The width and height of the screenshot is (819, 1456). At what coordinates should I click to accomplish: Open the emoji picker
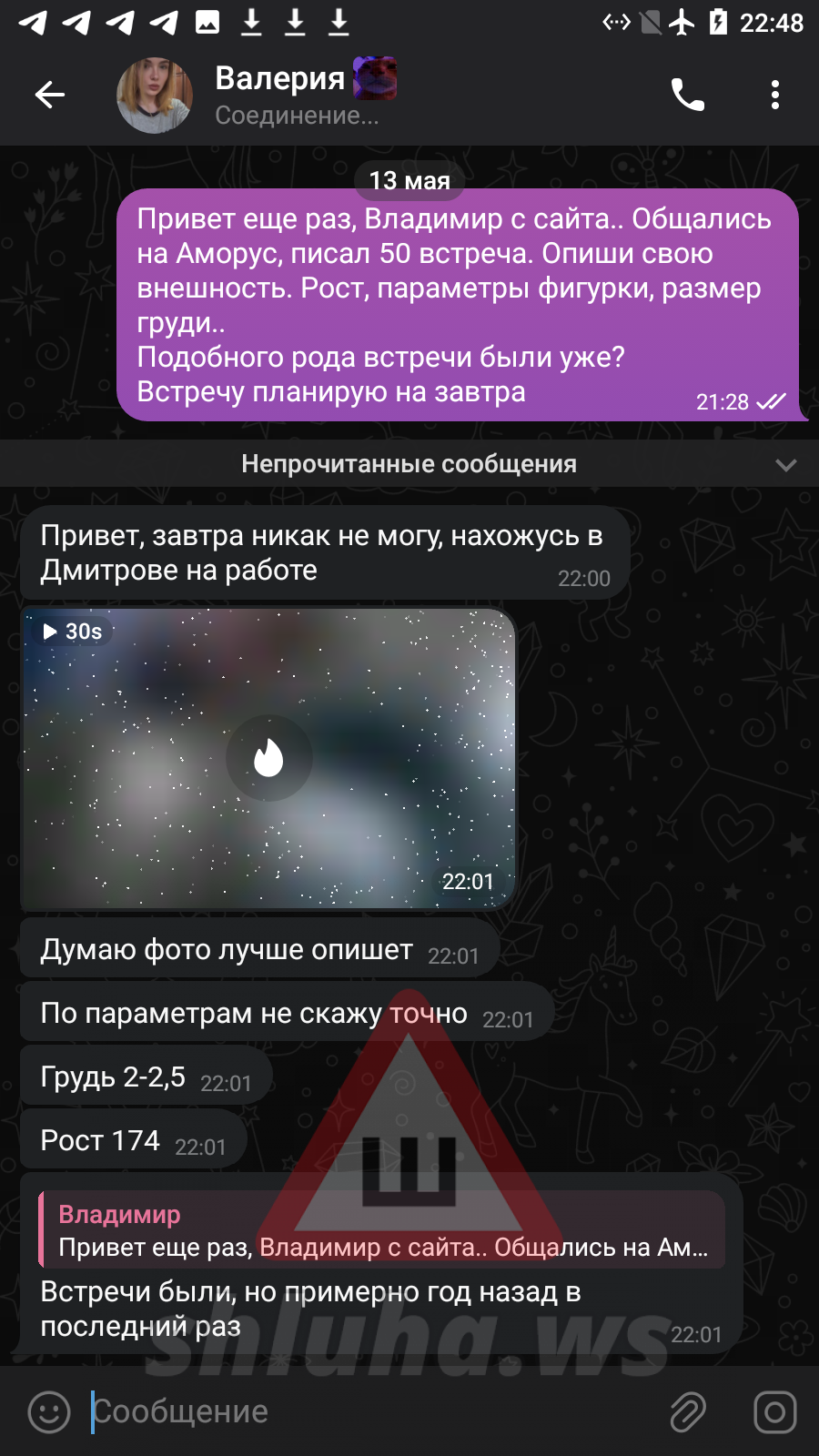click(x=49, y=1412)
